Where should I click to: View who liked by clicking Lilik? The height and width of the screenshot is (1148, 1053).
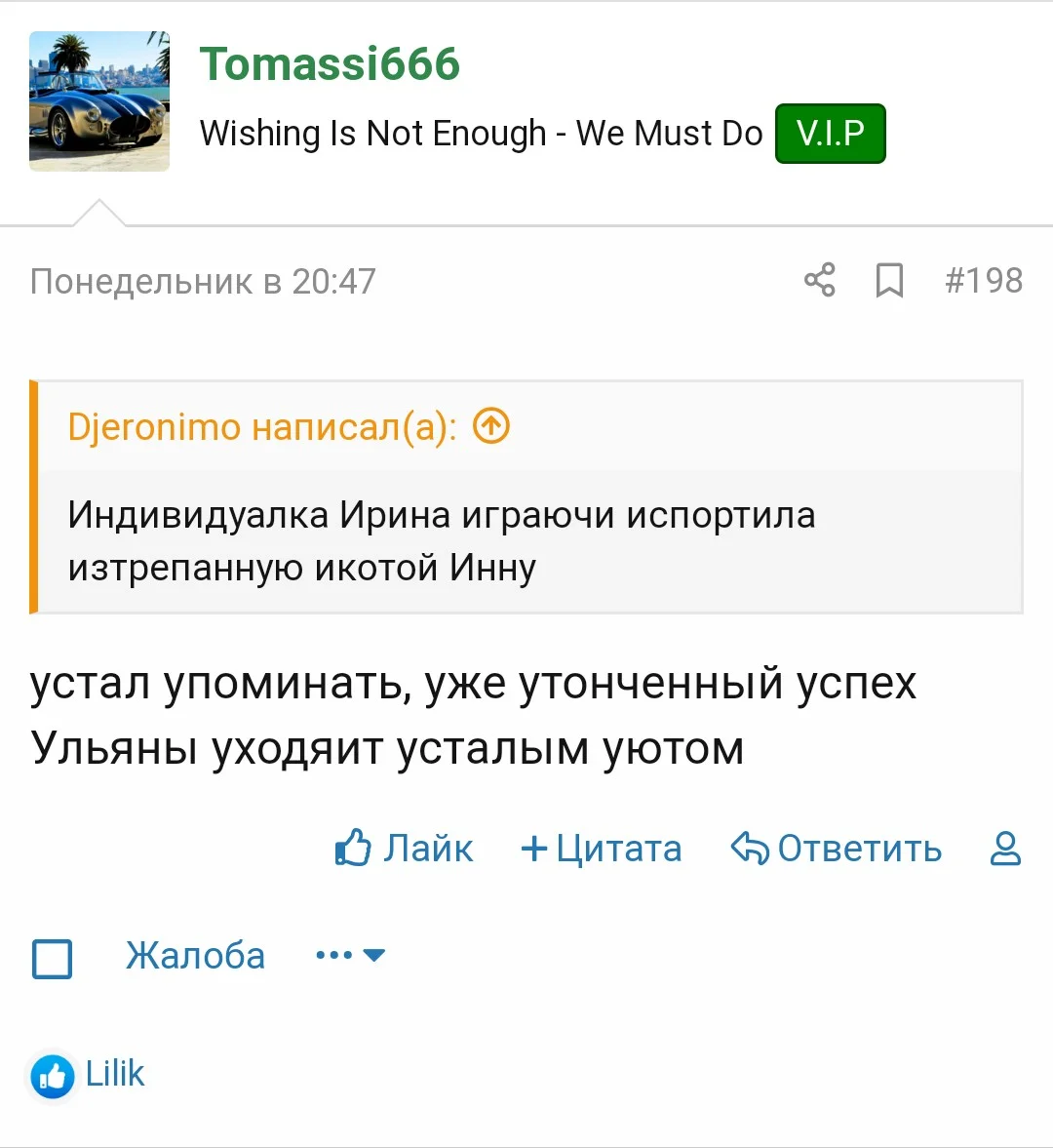[114, 1074]
